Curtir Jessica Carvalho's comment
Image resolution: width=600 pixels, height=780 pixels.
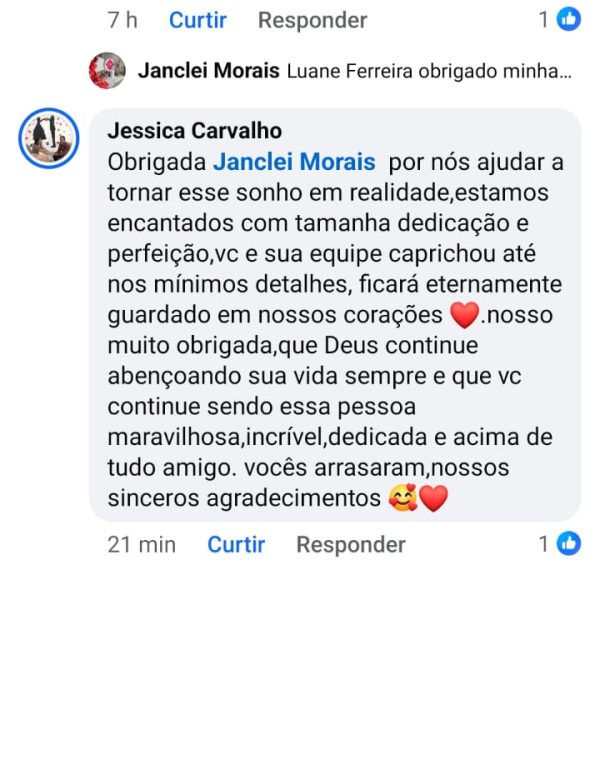pyautogui.click(x=236, y=544)
